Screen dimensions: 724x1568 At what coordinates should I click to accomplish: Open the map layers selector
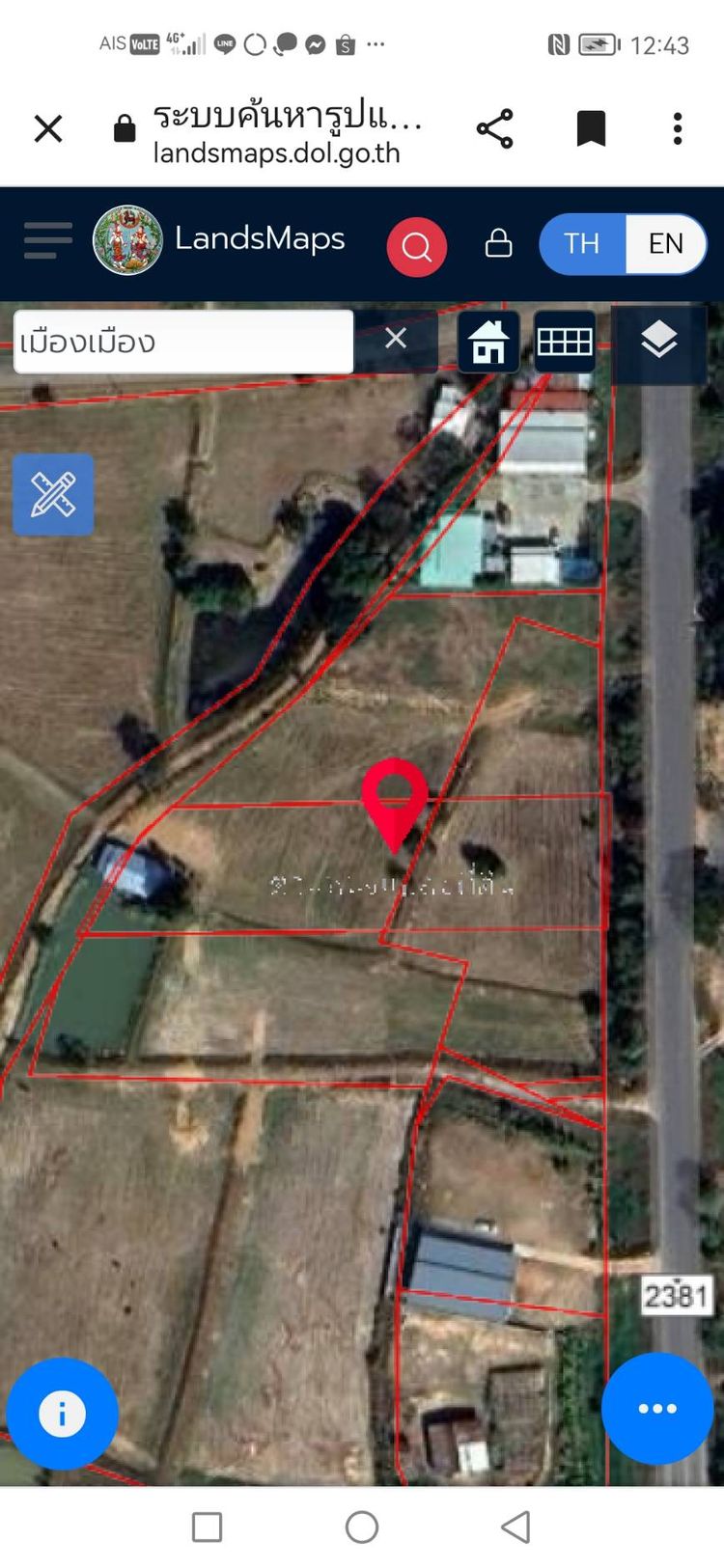(658, 341)
